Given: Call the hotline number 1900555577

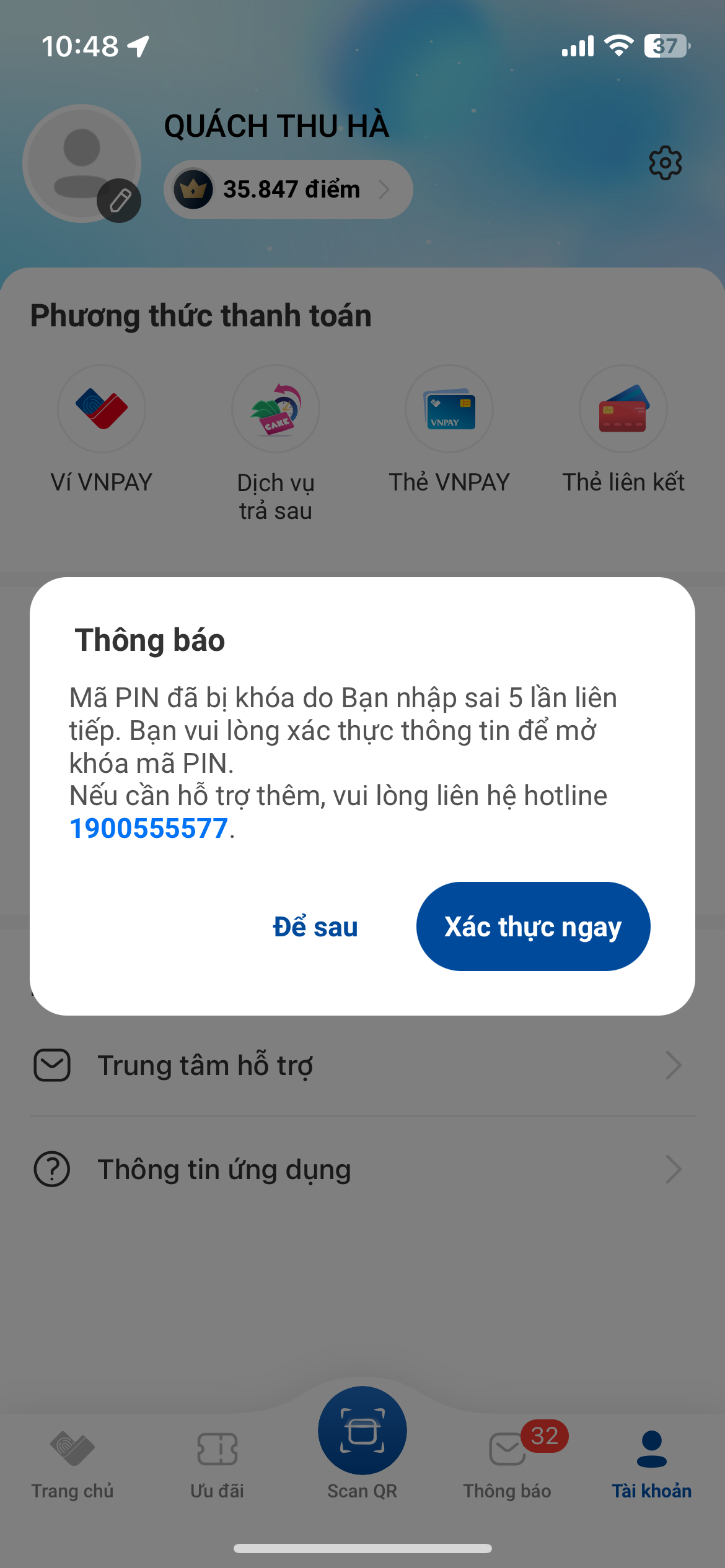Looking at the screenshot, I should point(149,829).
